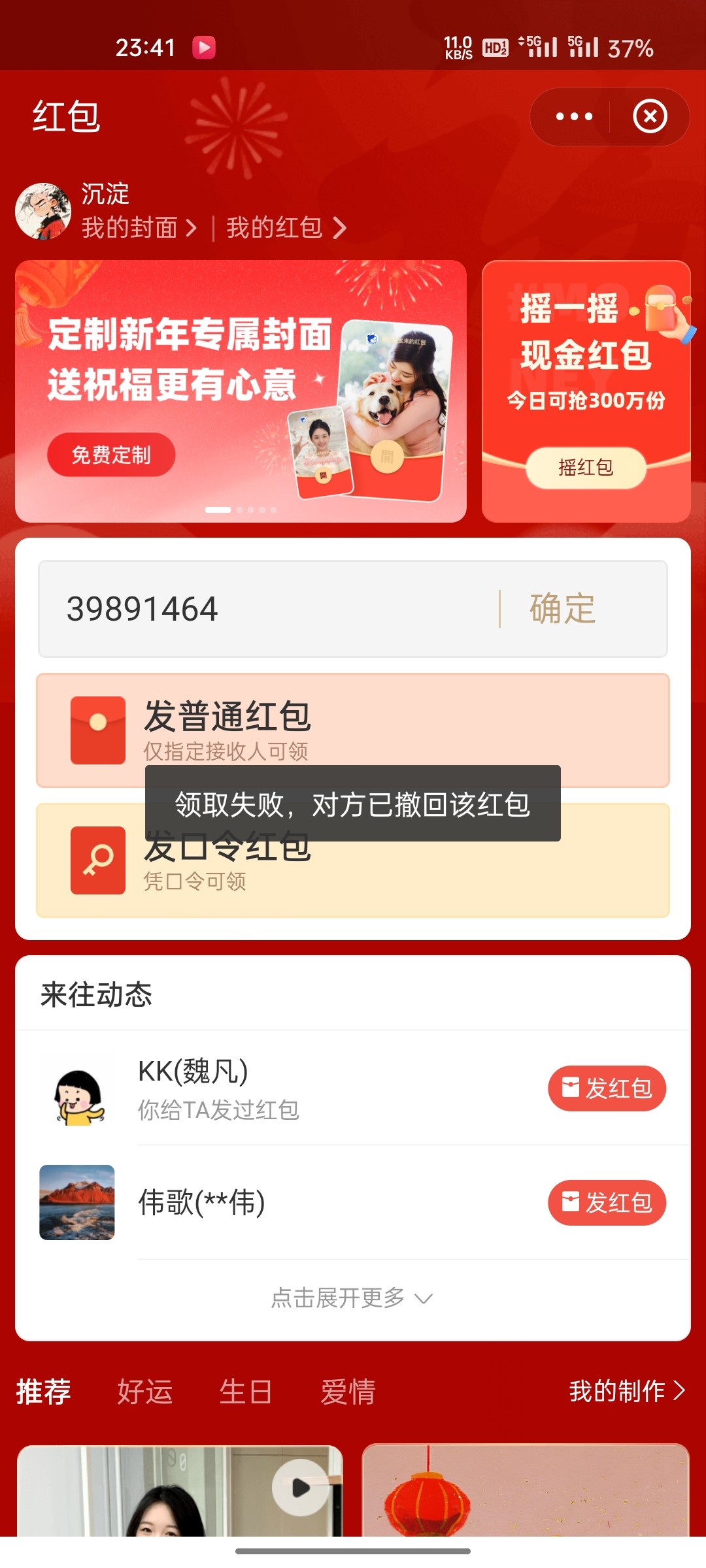The width and height of the screenshot is (706, 1568).
Task: Confirm the code with 确定
Action: point(562,609)
